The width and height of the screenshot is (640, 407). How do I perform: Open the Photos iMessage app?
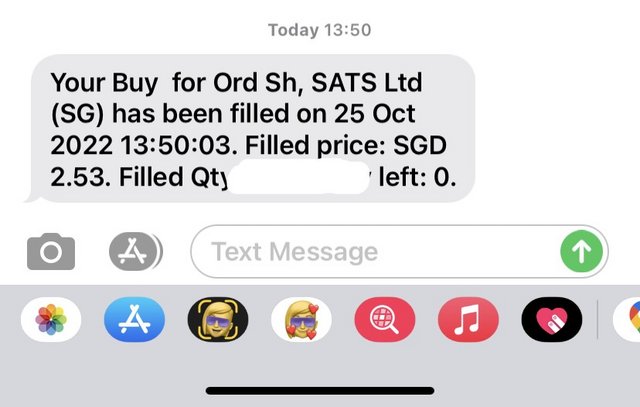(51, 320)
